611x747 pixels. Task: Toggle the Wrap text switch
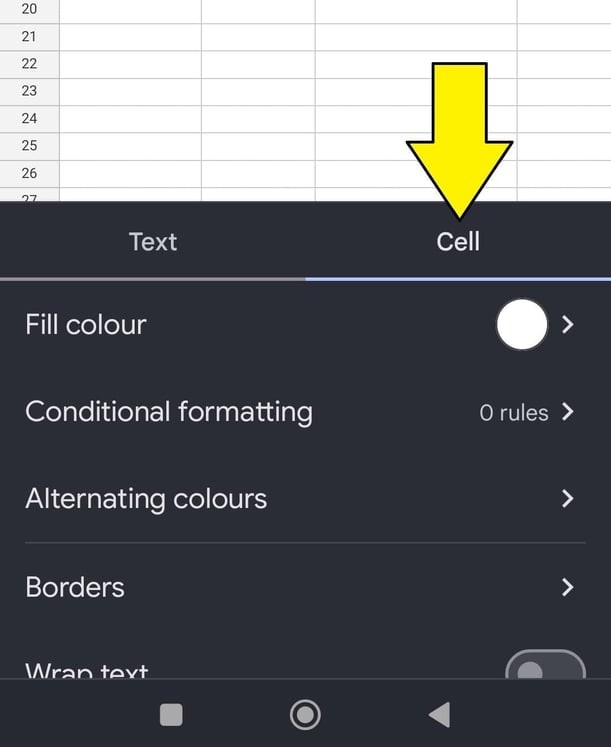(x=544, y=668)
